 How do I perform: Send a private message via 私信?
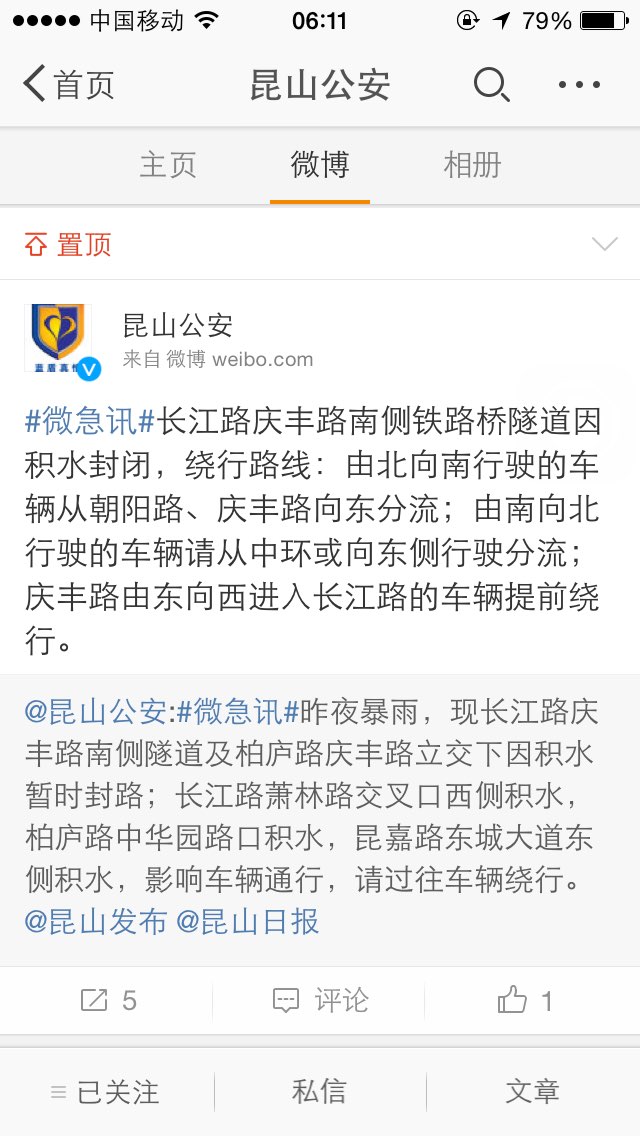[x=320, y=1091]
